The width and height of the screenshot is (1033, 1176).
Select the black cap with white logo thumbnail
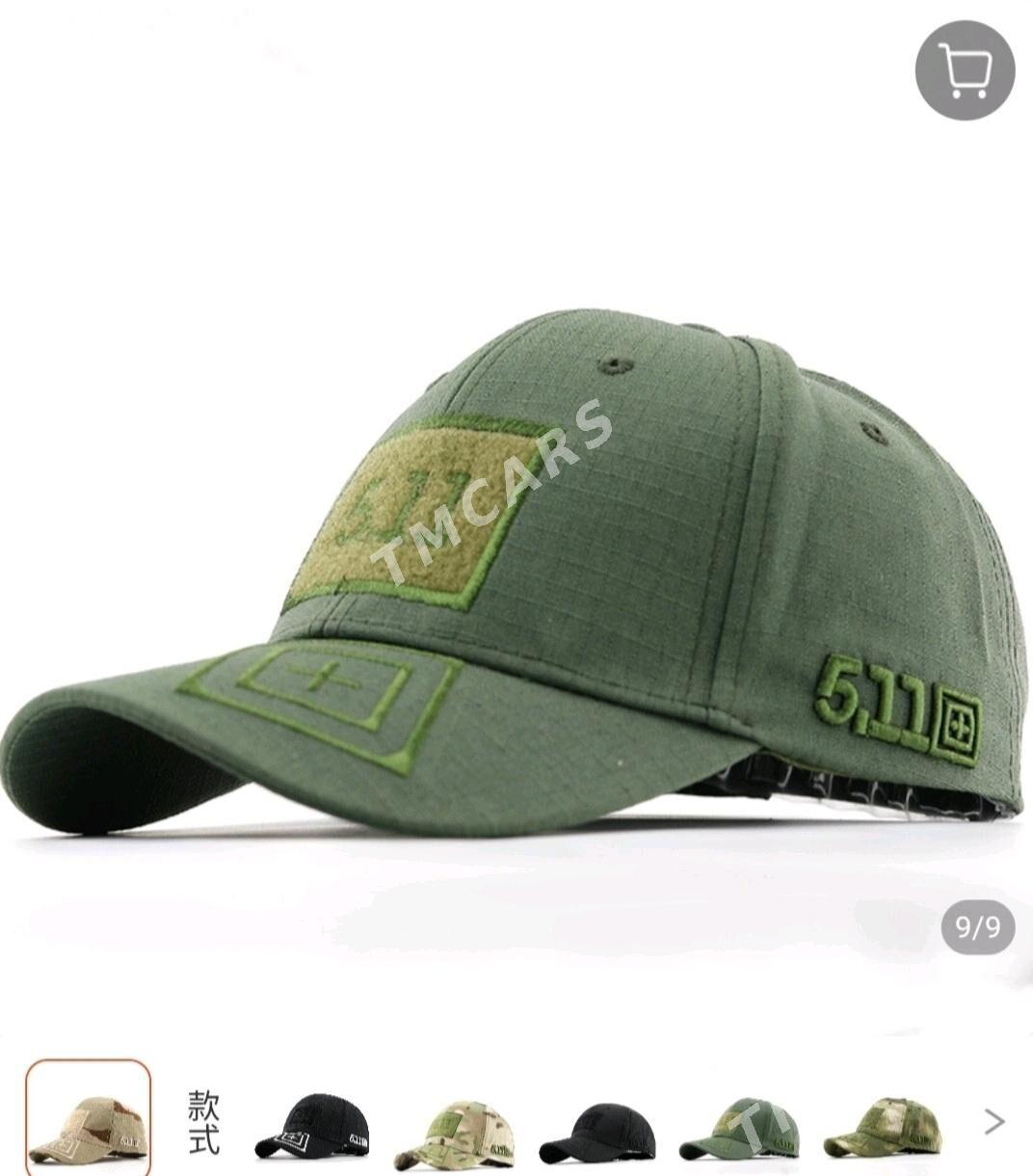pyautogui.click(x=312, y=1124)
